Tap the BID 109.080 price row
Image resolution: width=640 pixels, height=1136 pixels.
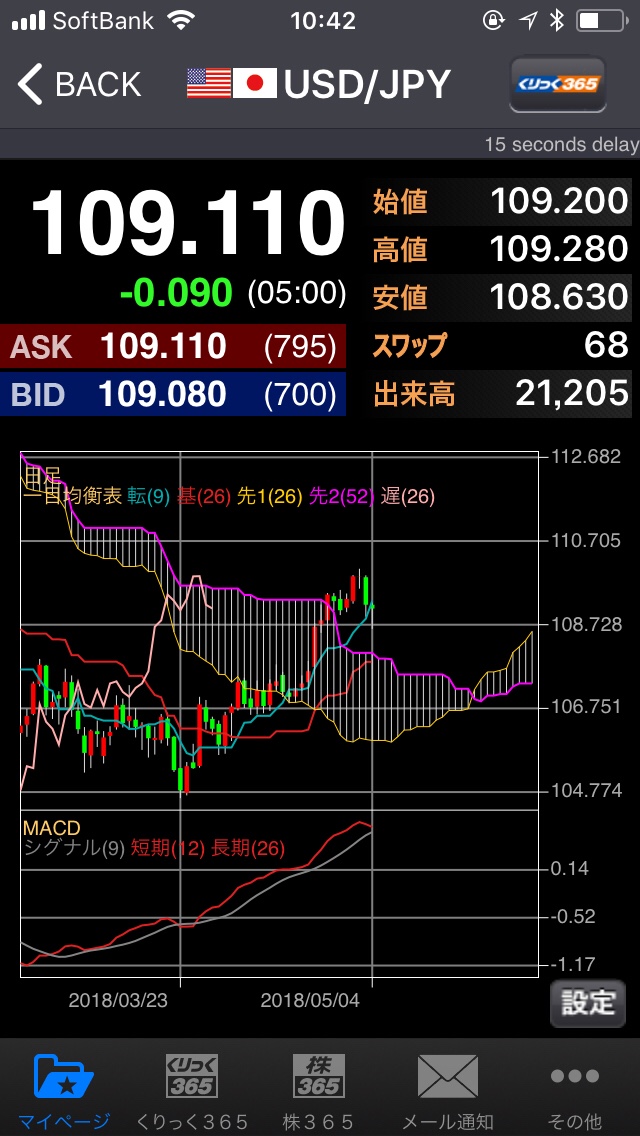coord(173,394)
